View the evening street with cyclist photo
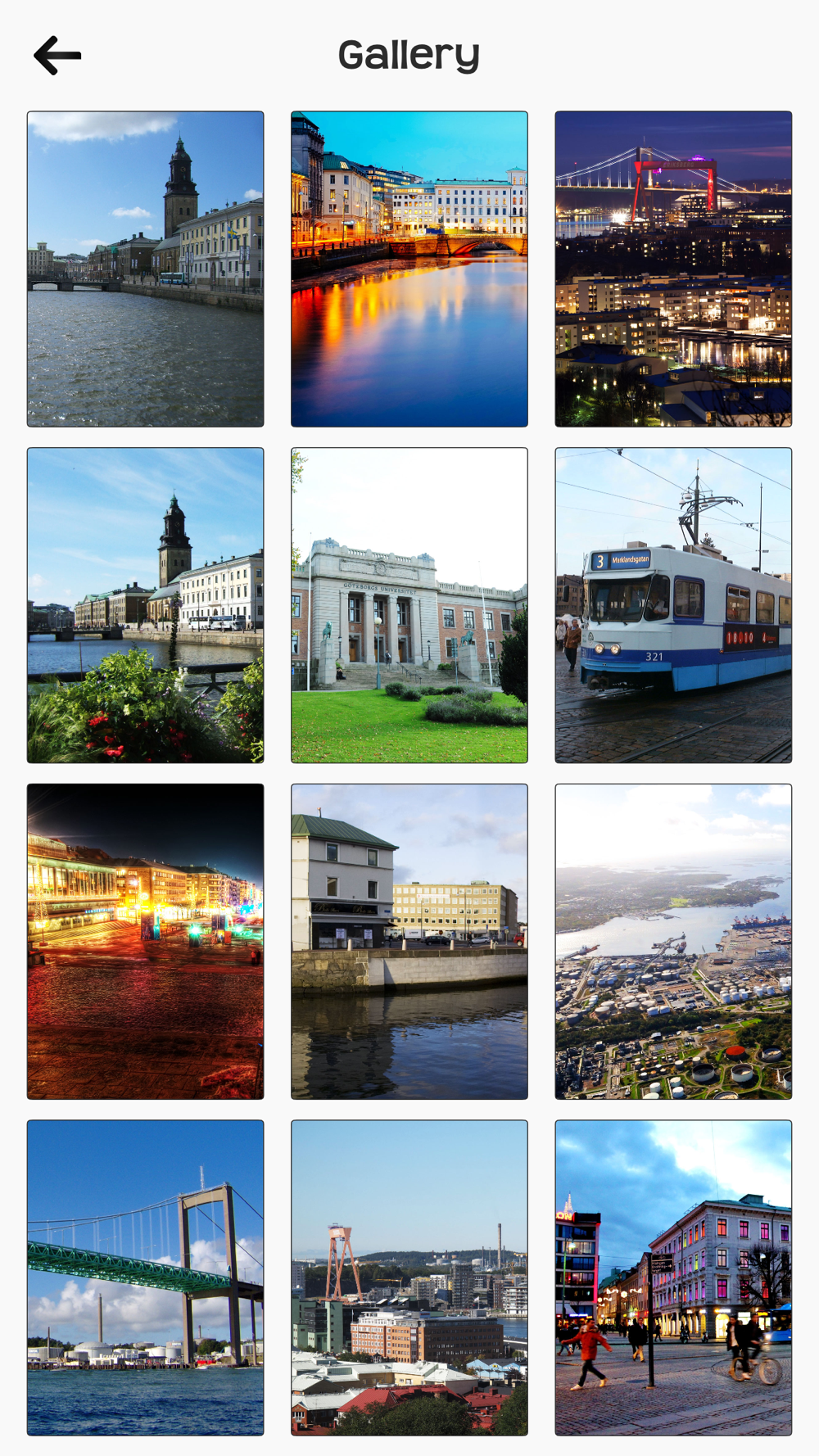Screen dimensions: 819x1456 [673, 1277]
